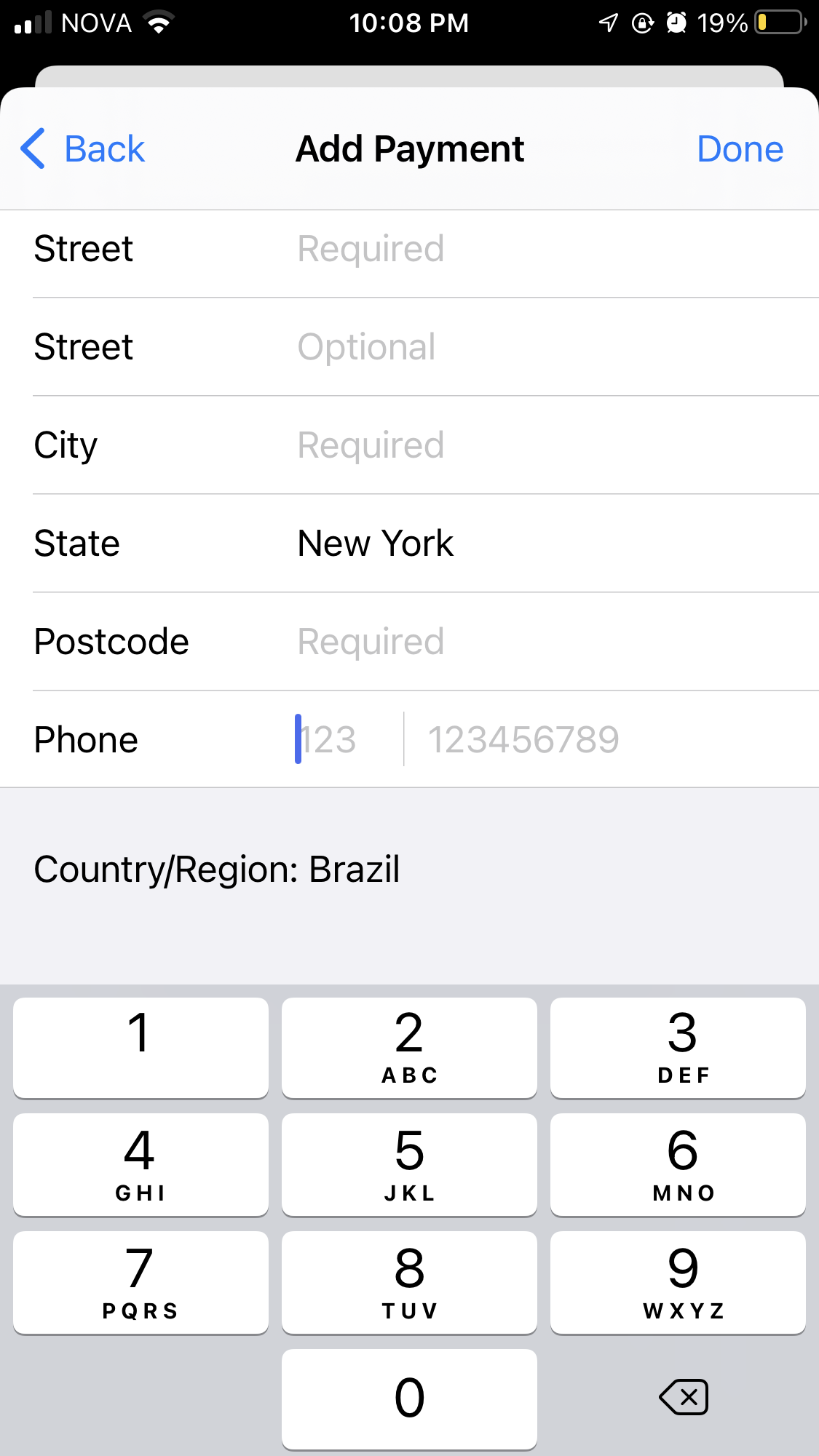Hit the 0 key on the keypad
The width and height of the screenshot is (819, 1456).
tap(409, 1399)
